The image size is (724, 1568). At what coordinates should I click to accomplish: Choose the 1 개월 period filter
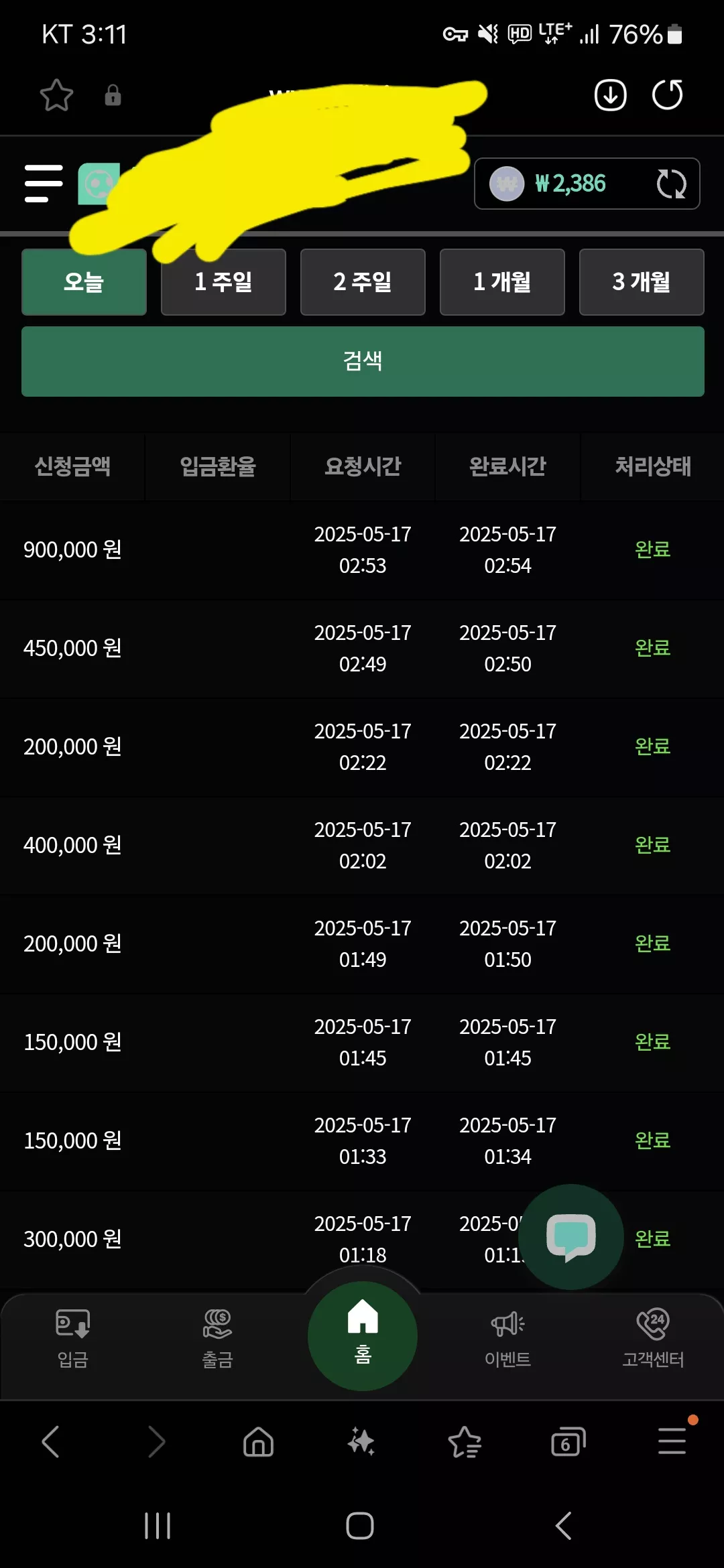tap(502, 282)
